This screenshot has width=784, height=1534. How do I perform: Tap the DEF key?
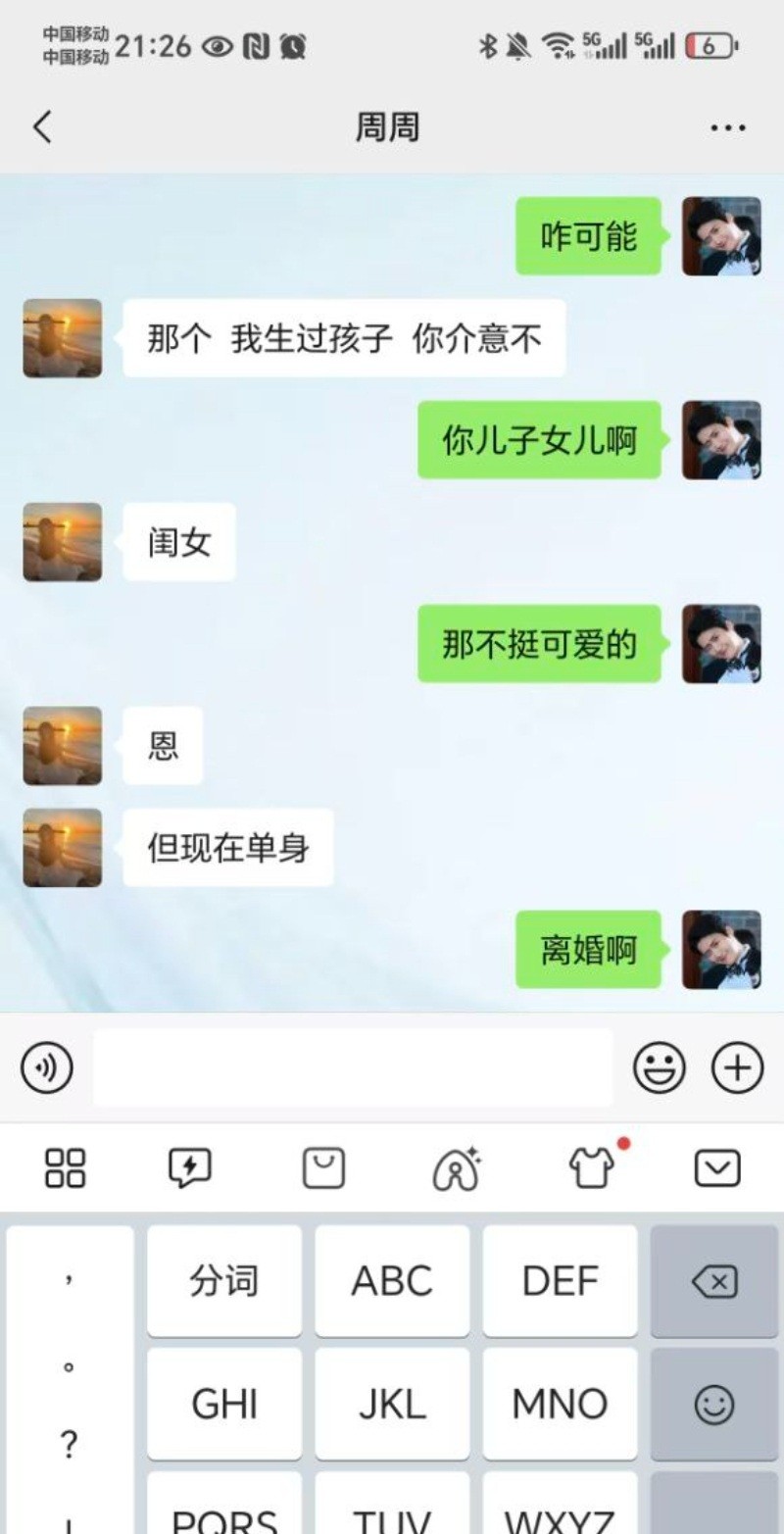click(560, 1281)
